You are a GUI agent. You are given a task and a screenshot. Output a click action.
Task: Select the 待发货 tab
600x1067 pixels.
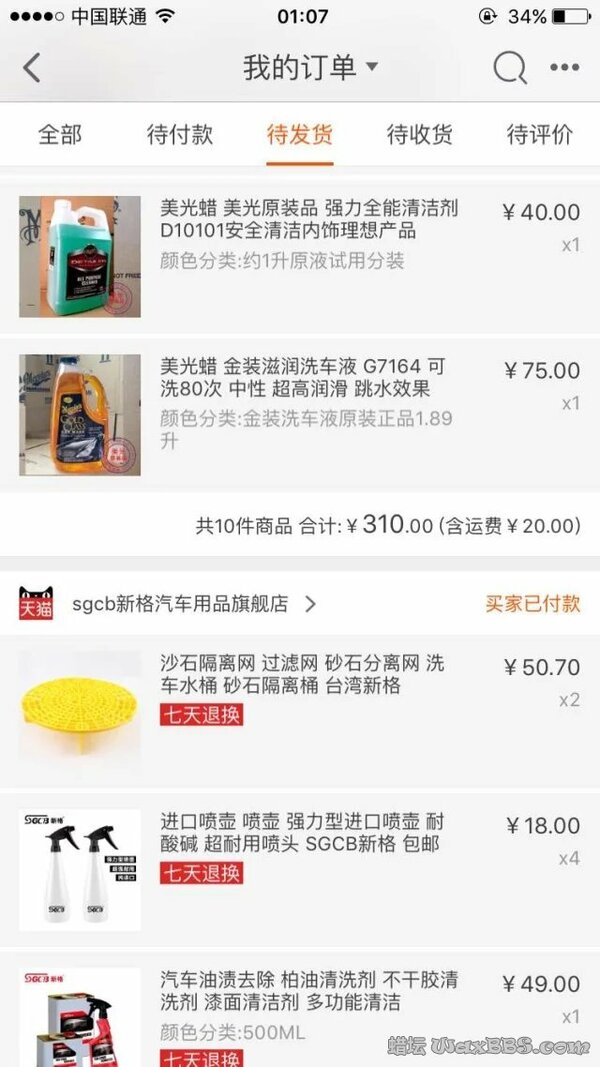(300, 135)
